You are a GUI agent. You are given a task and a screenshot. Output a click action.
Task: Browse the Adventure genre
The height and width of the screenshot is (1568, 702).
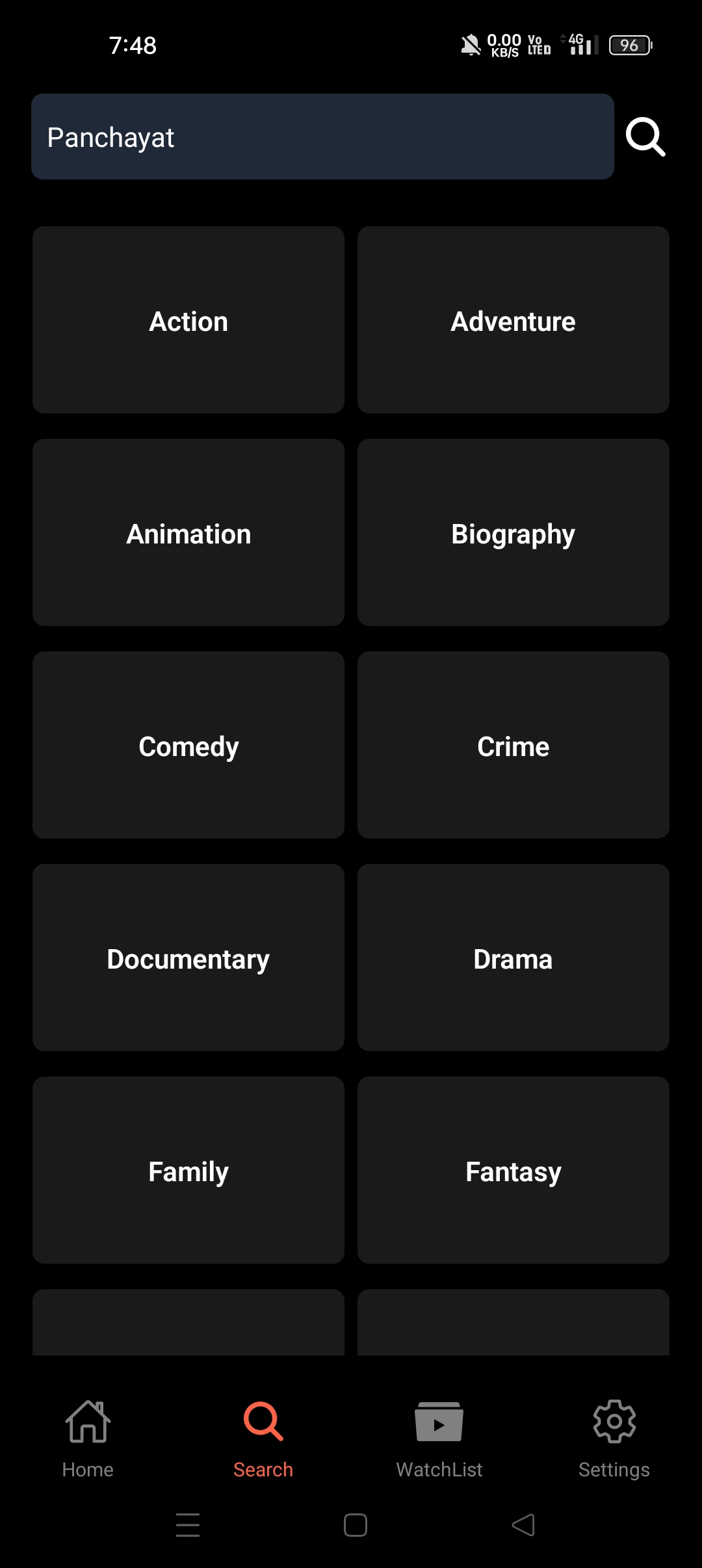513,320
